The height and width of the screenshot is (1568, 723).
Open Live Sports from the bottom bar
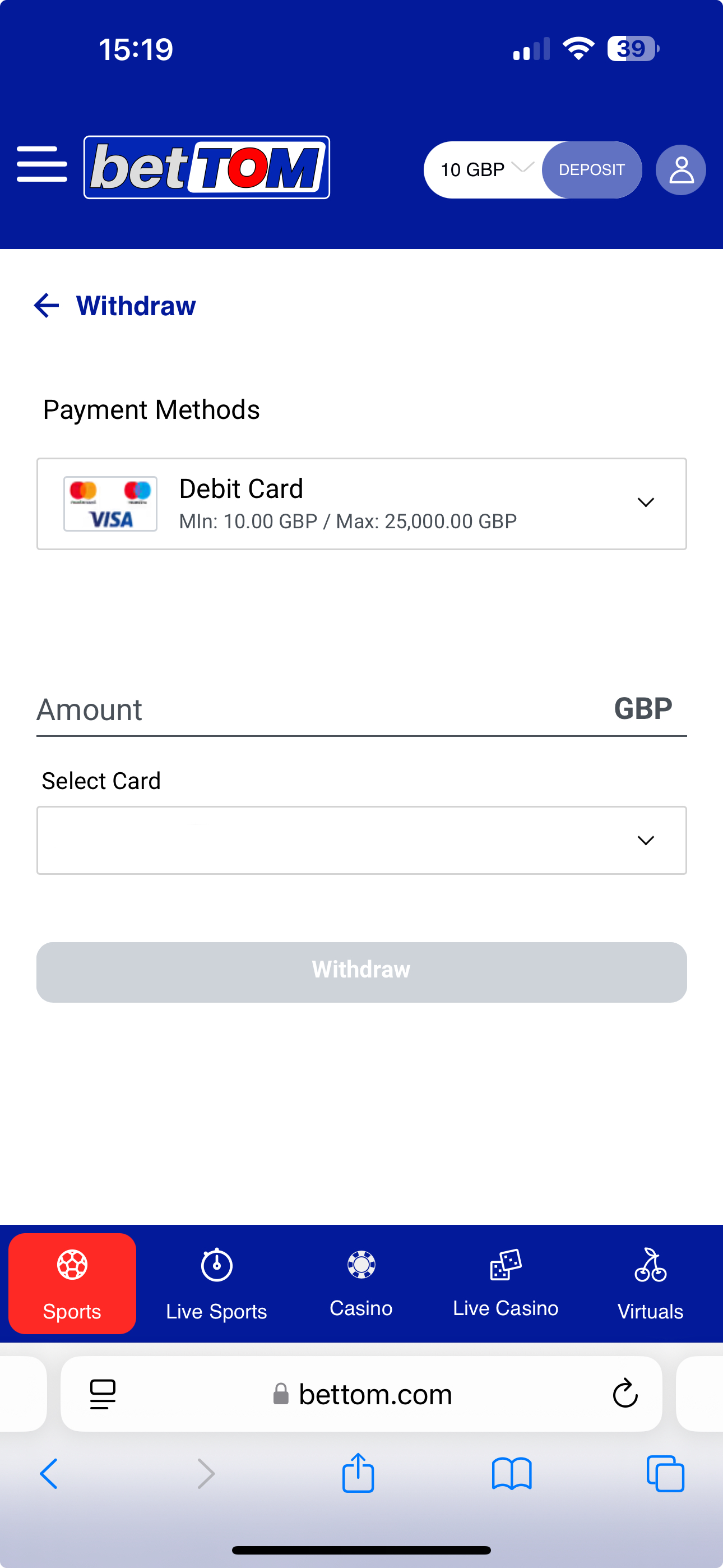(217, 1284)
